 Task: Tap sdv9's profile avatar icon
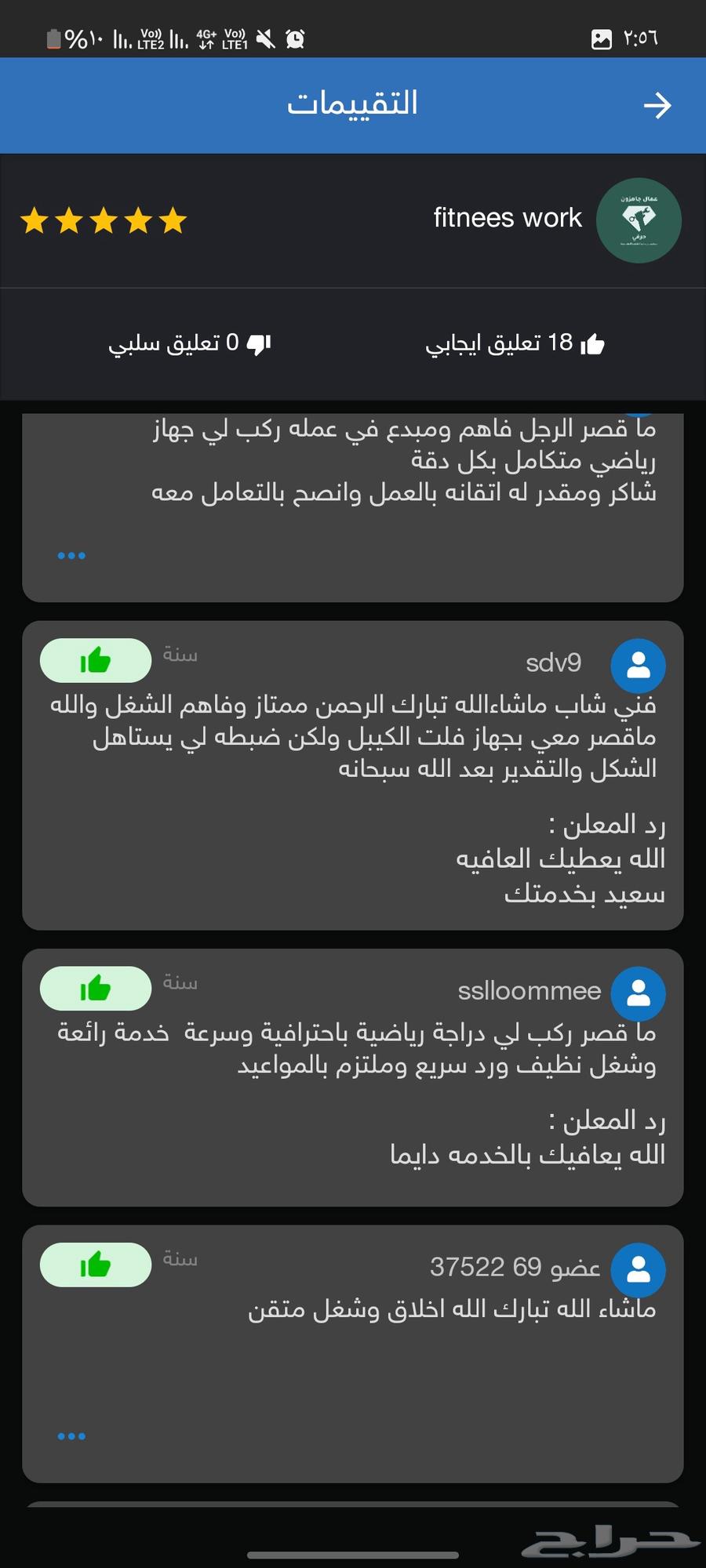638,664
